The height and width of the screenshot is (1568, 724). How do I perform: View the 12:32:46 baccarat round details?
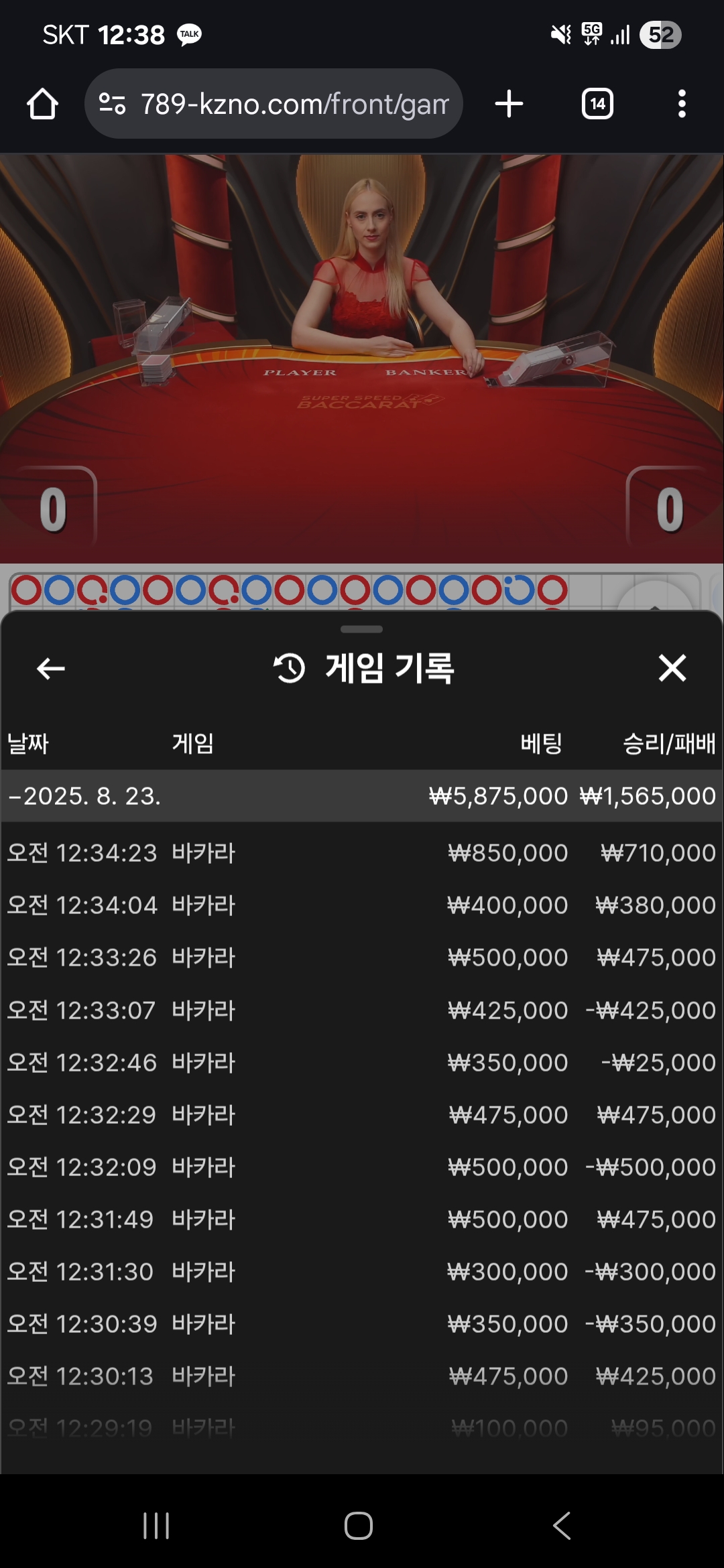[362, 1063]
